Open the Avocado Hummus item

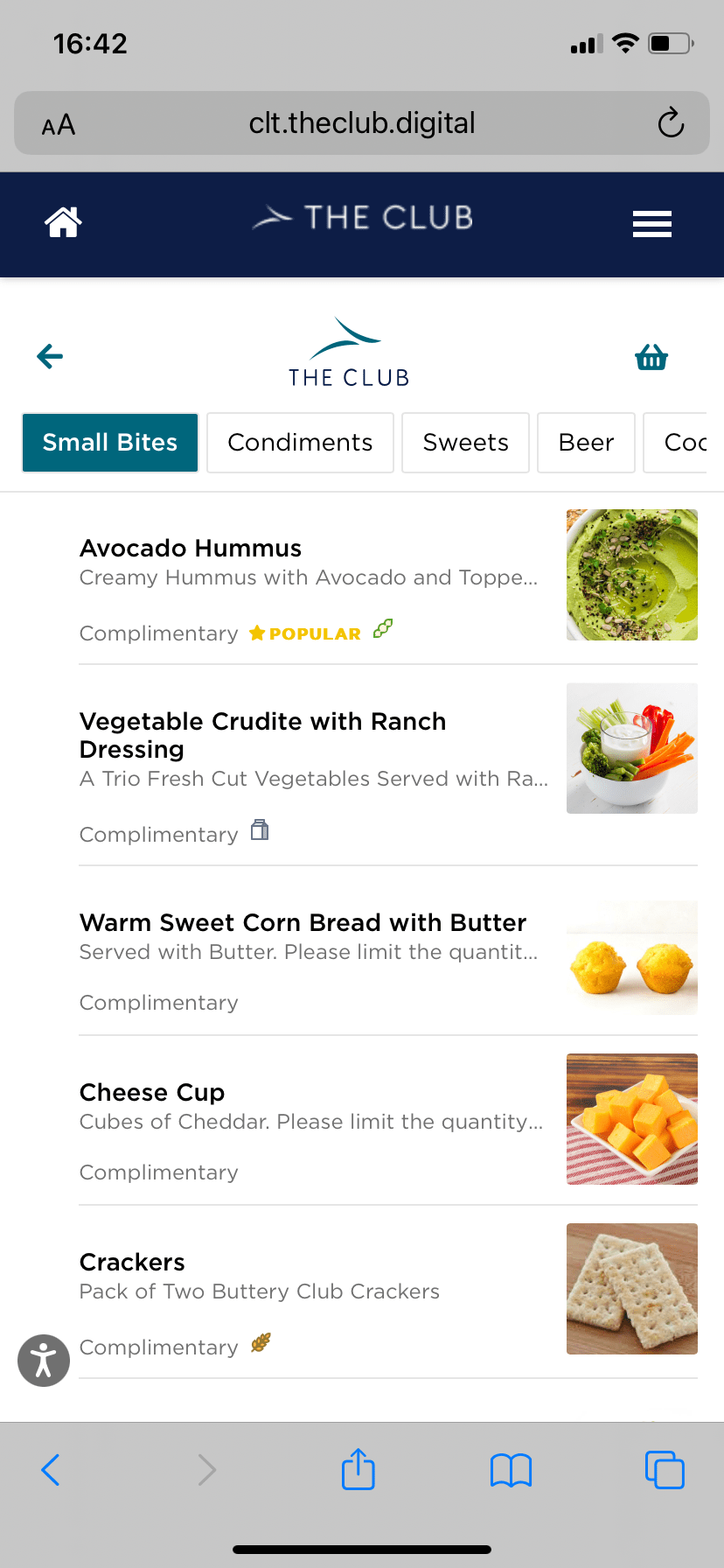tap(191, 549)
